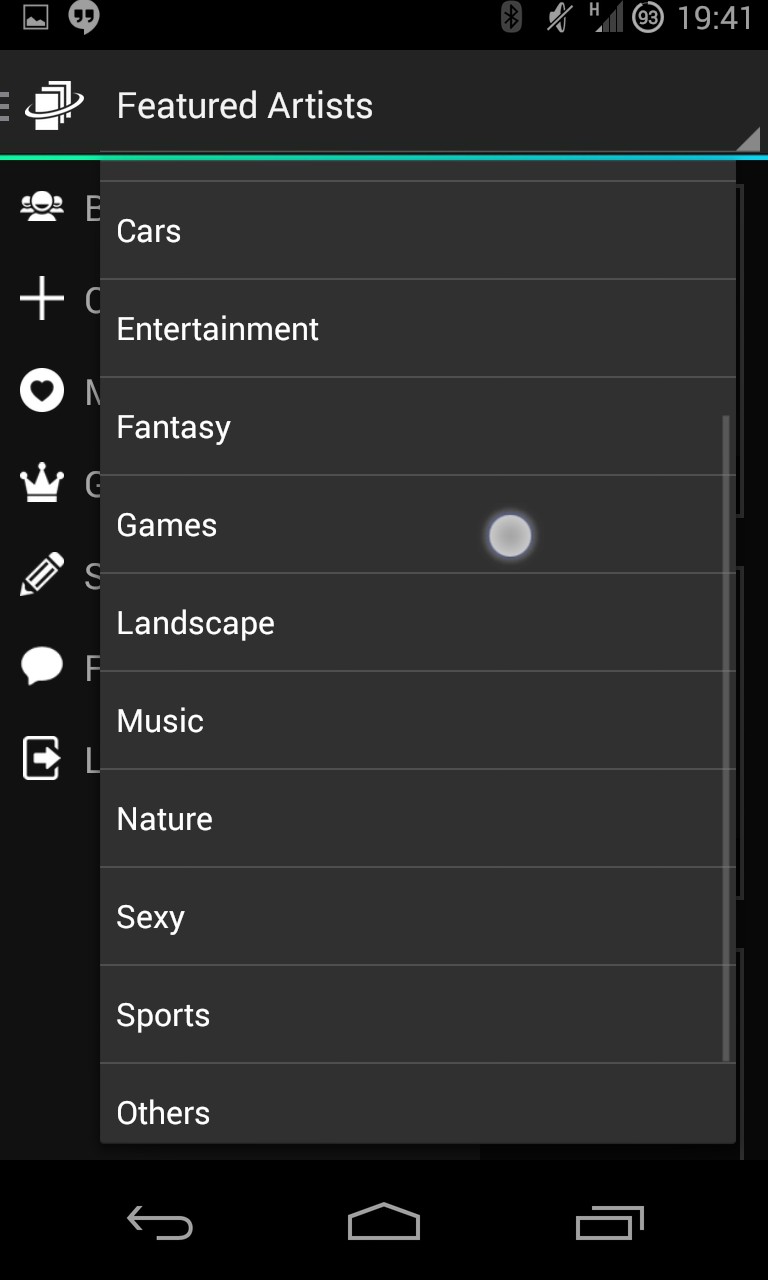Viewport: 768px width, 1280px height.
Task: Choose the Sports category
Action: point(418,1015)
